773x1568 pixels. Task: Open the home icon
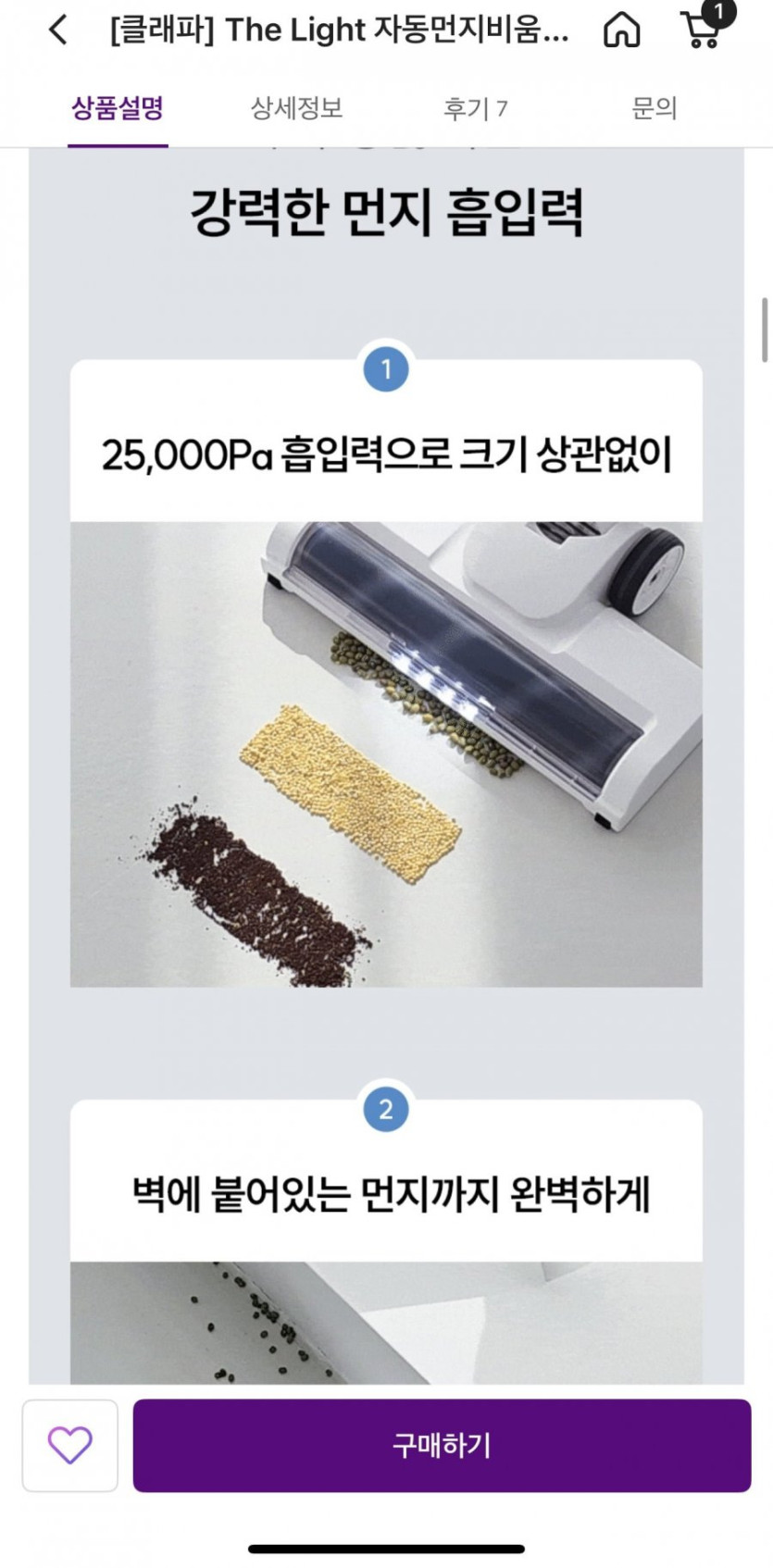[621, 30]
